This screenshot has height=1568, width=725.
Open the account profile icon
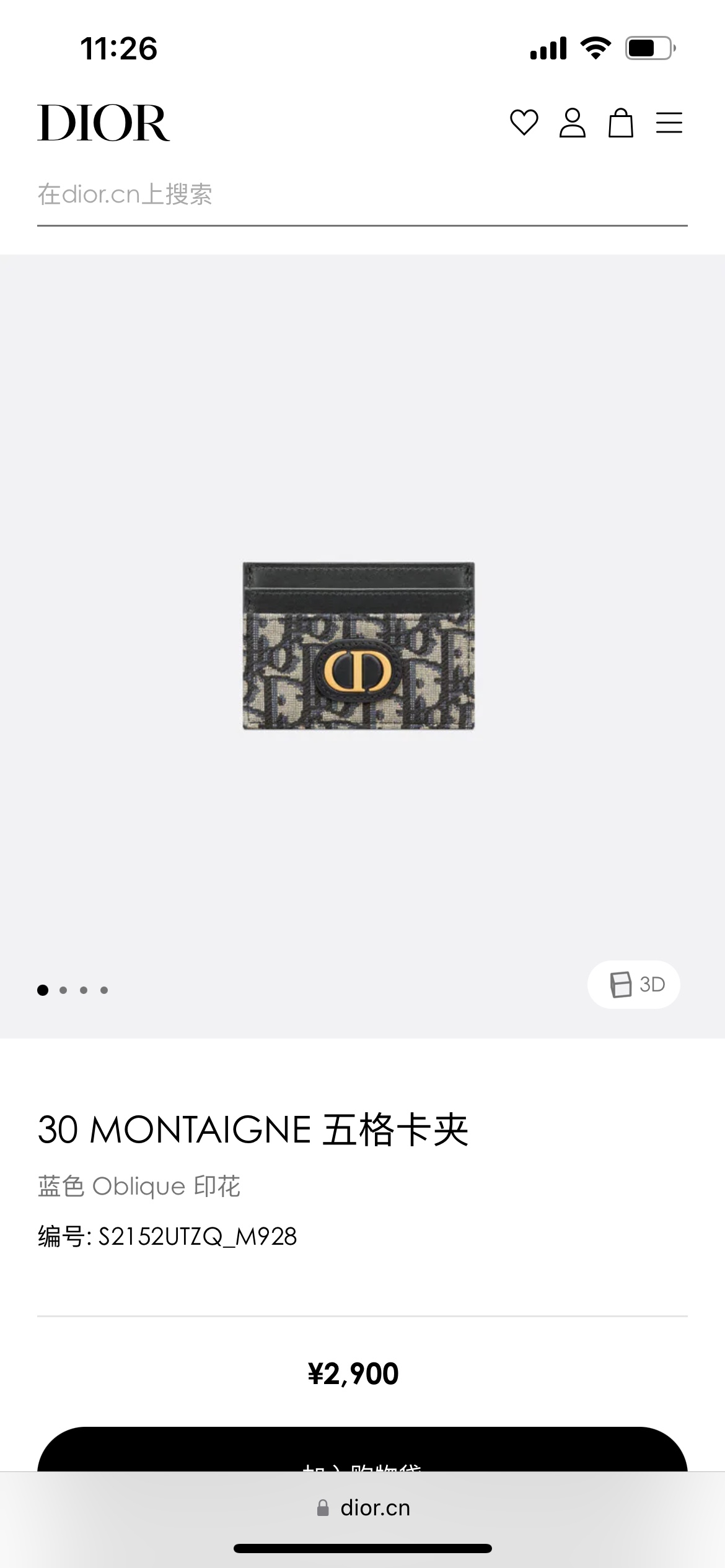coord(572,123)
